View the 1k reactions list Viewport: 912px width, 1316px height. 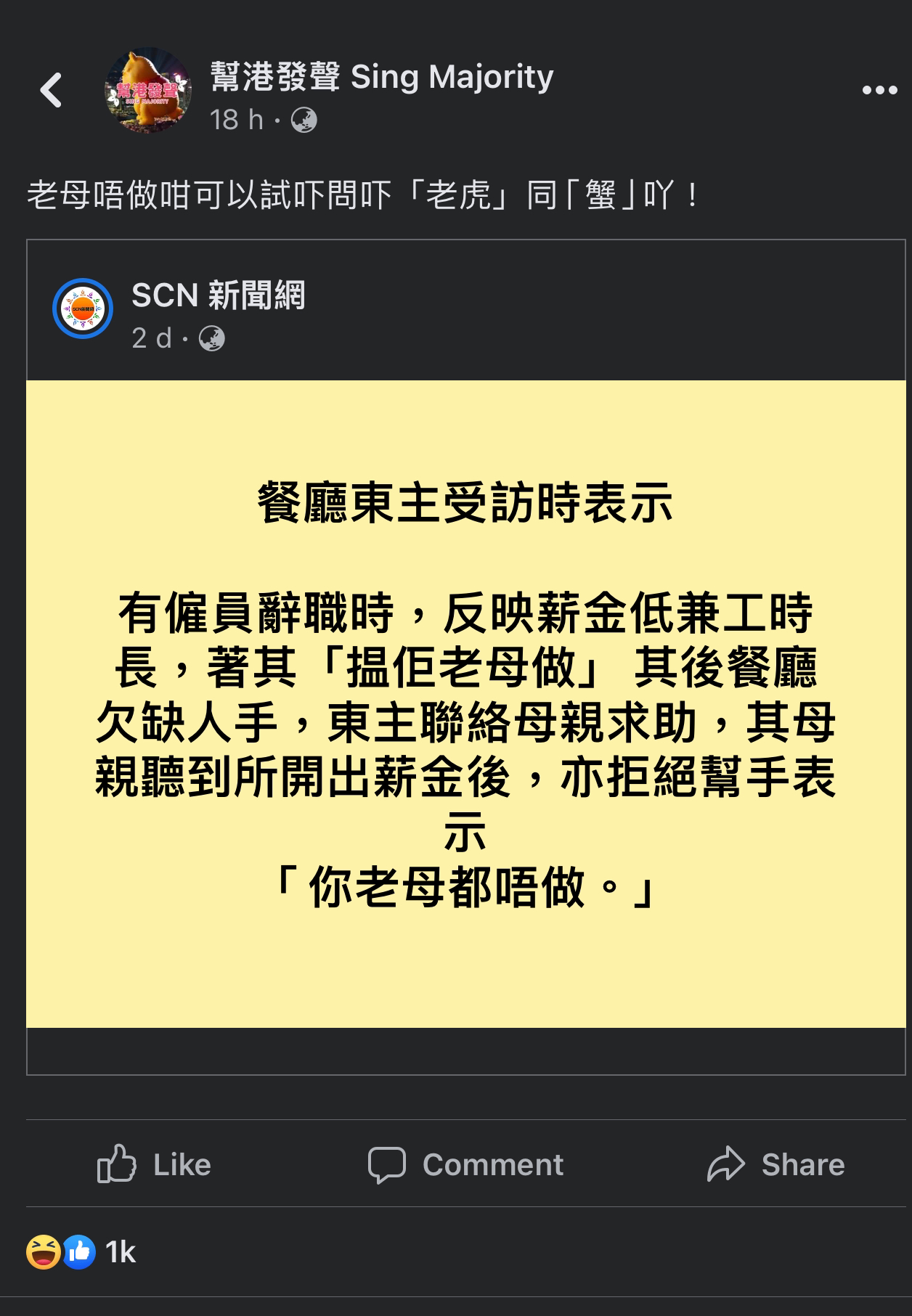[x=81, y=1252]
